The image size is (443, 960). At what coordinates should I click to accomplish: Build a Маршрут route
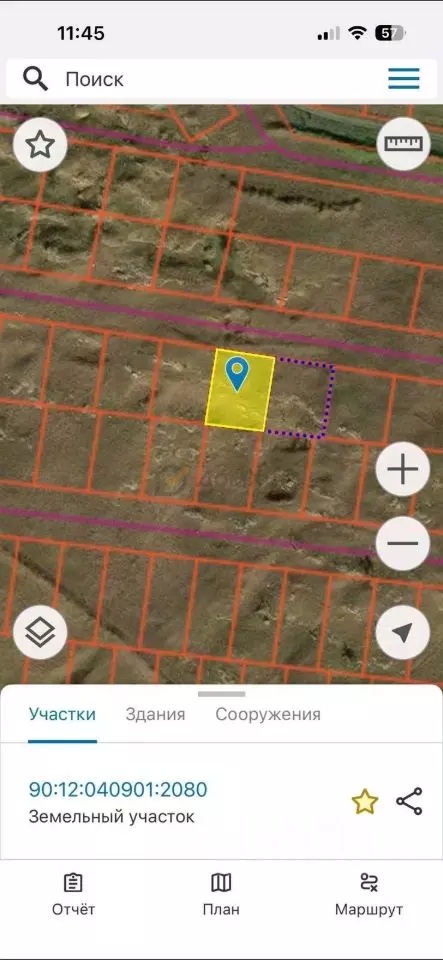pyautogui.click(x=369, y=894)
